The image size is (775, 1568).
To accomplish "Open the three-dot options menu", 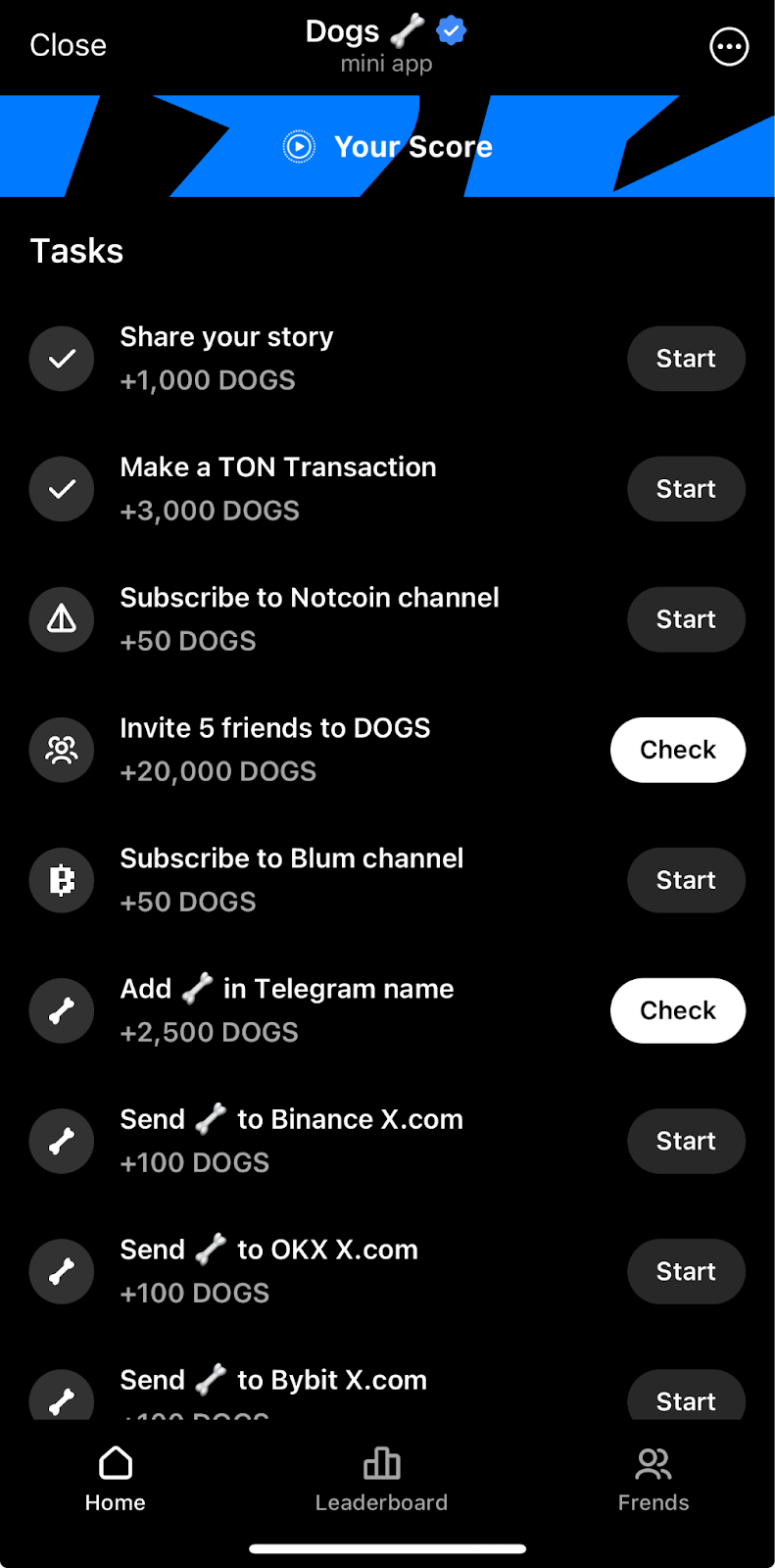I will coord(729,46).
